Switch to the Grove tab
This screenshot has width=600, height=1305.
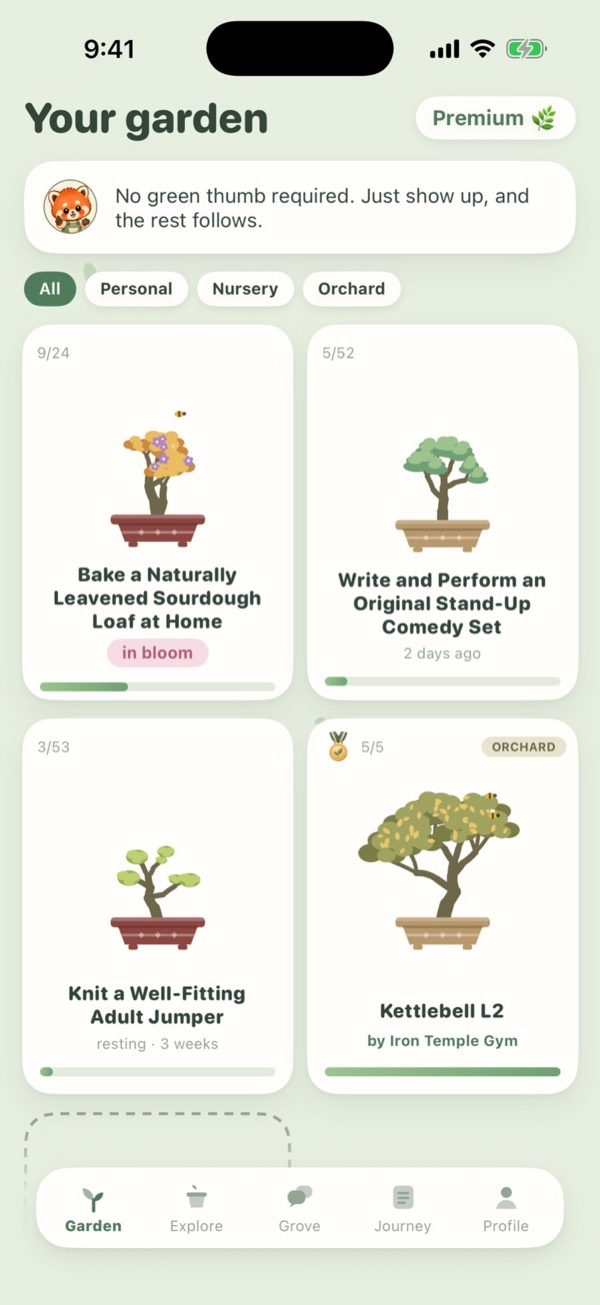300,1208
